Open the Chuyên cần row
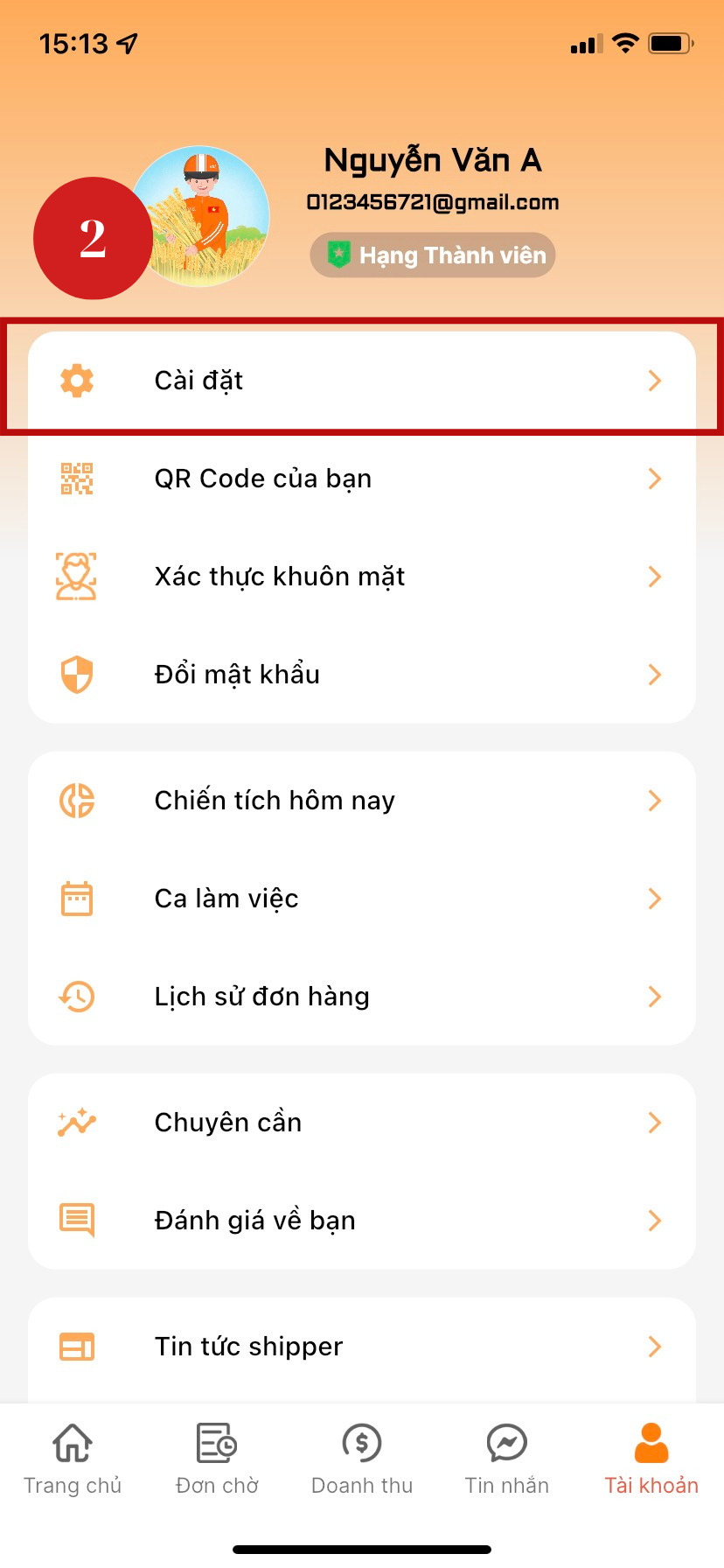Screen dimensions: 724x1568 point(362,1123)
